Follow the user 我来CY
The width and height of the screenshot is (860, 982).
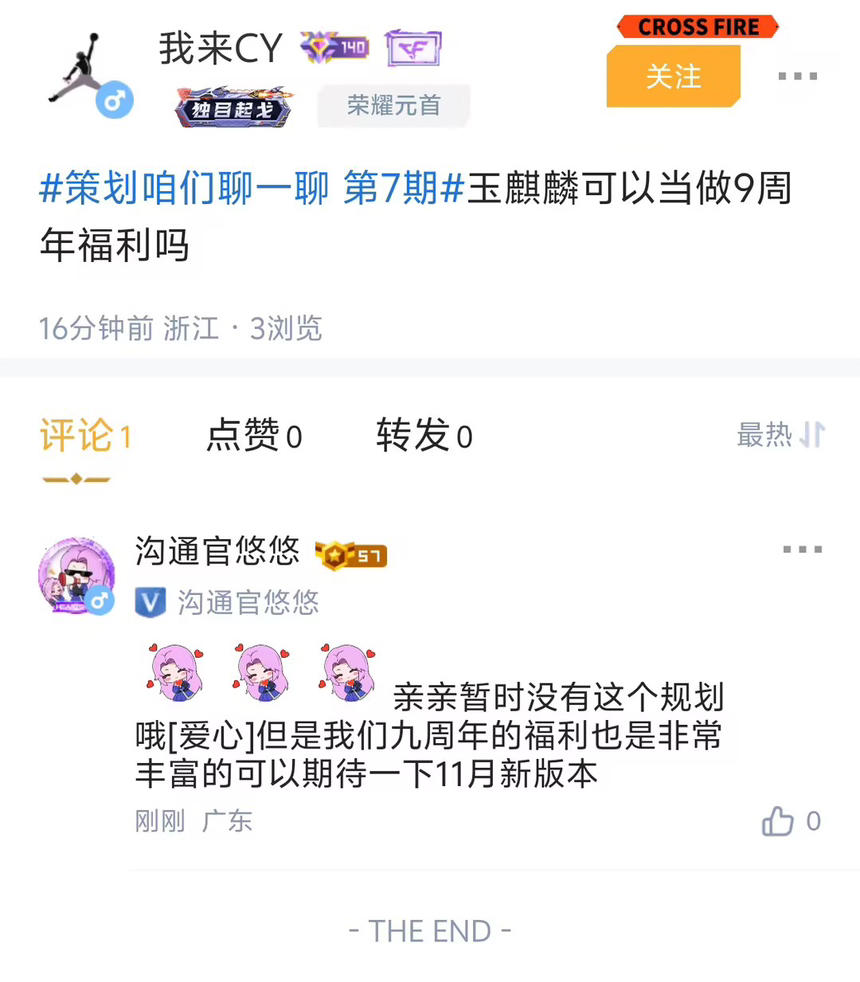point(673,77)
